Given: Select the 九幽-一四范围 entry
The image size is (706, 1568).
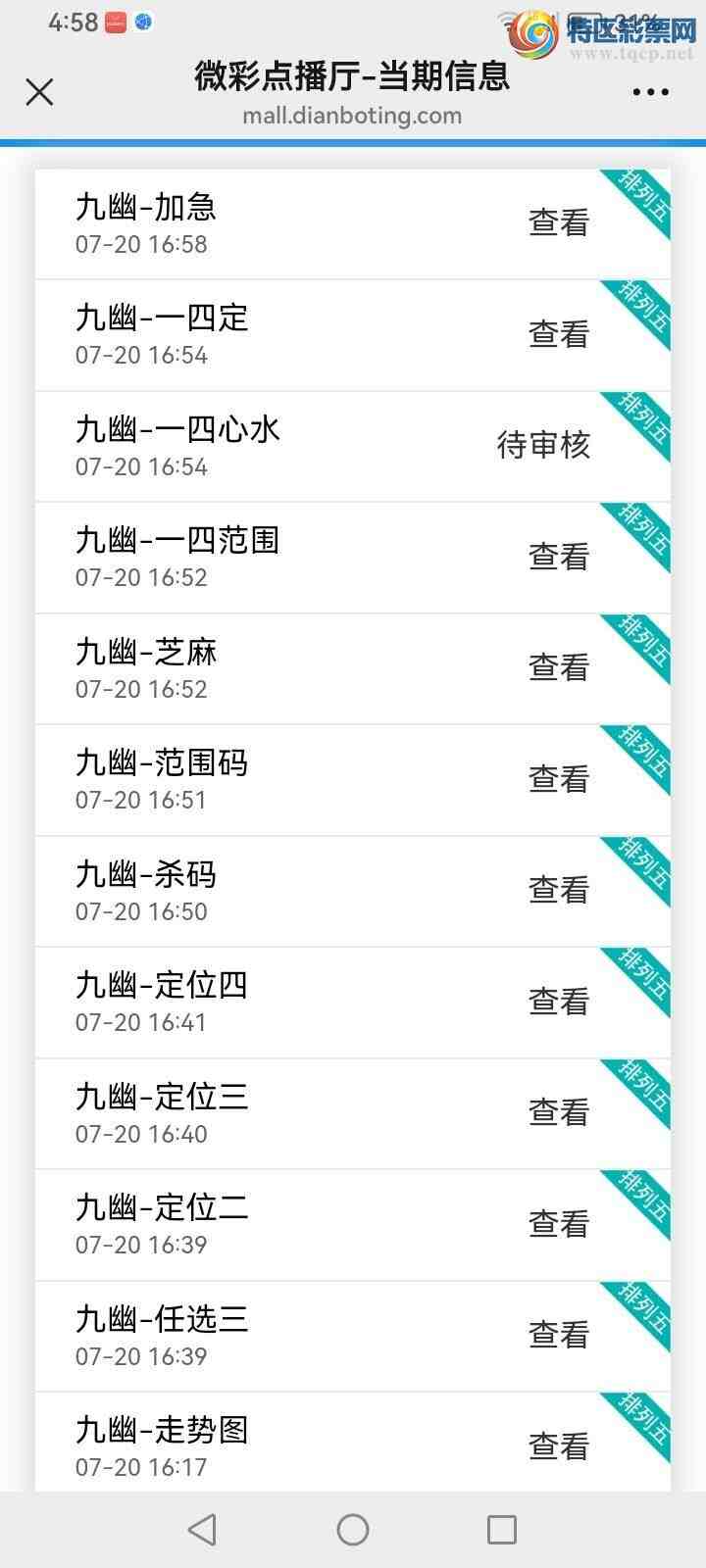Looking at the screenshot, I should (353, 558).
